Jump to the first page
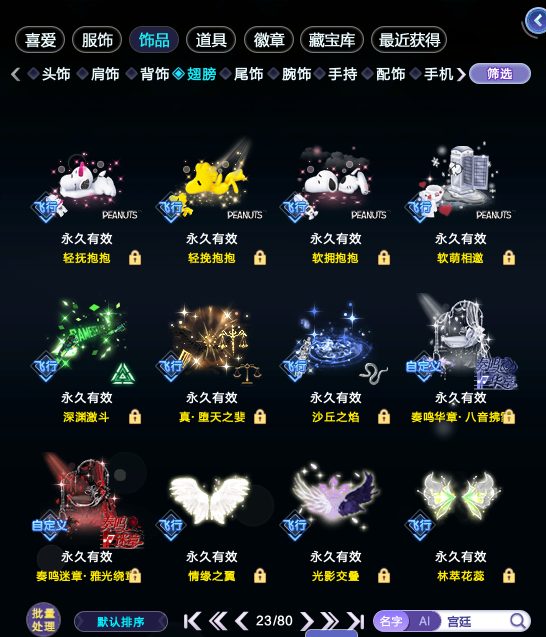The width and height of the screenshot is (546, 637). (192, 621)
